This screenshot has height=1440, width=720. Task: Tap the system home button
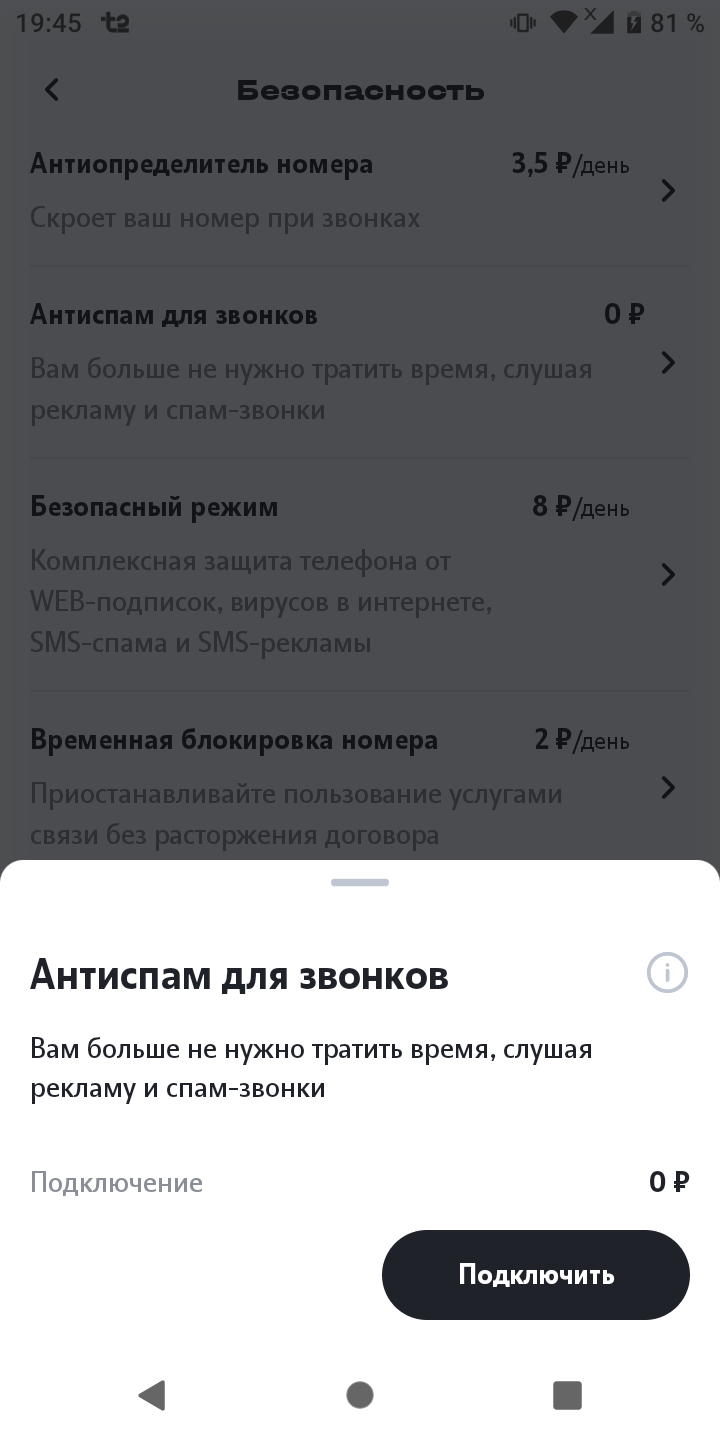tap(360, 1394)
